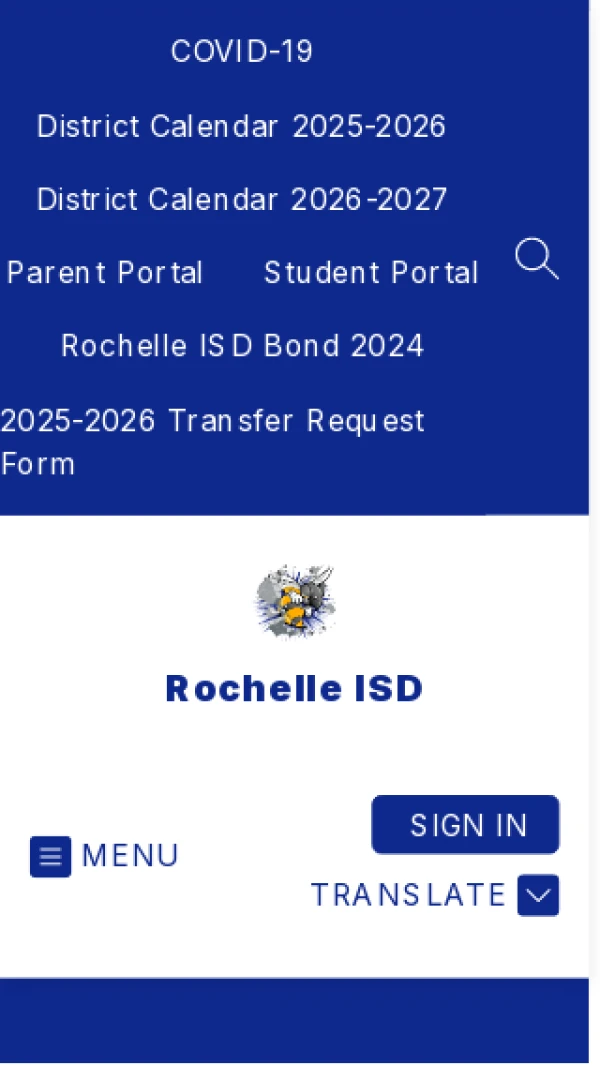Open District Calendar 2026-2027

(x=241, y=200)
